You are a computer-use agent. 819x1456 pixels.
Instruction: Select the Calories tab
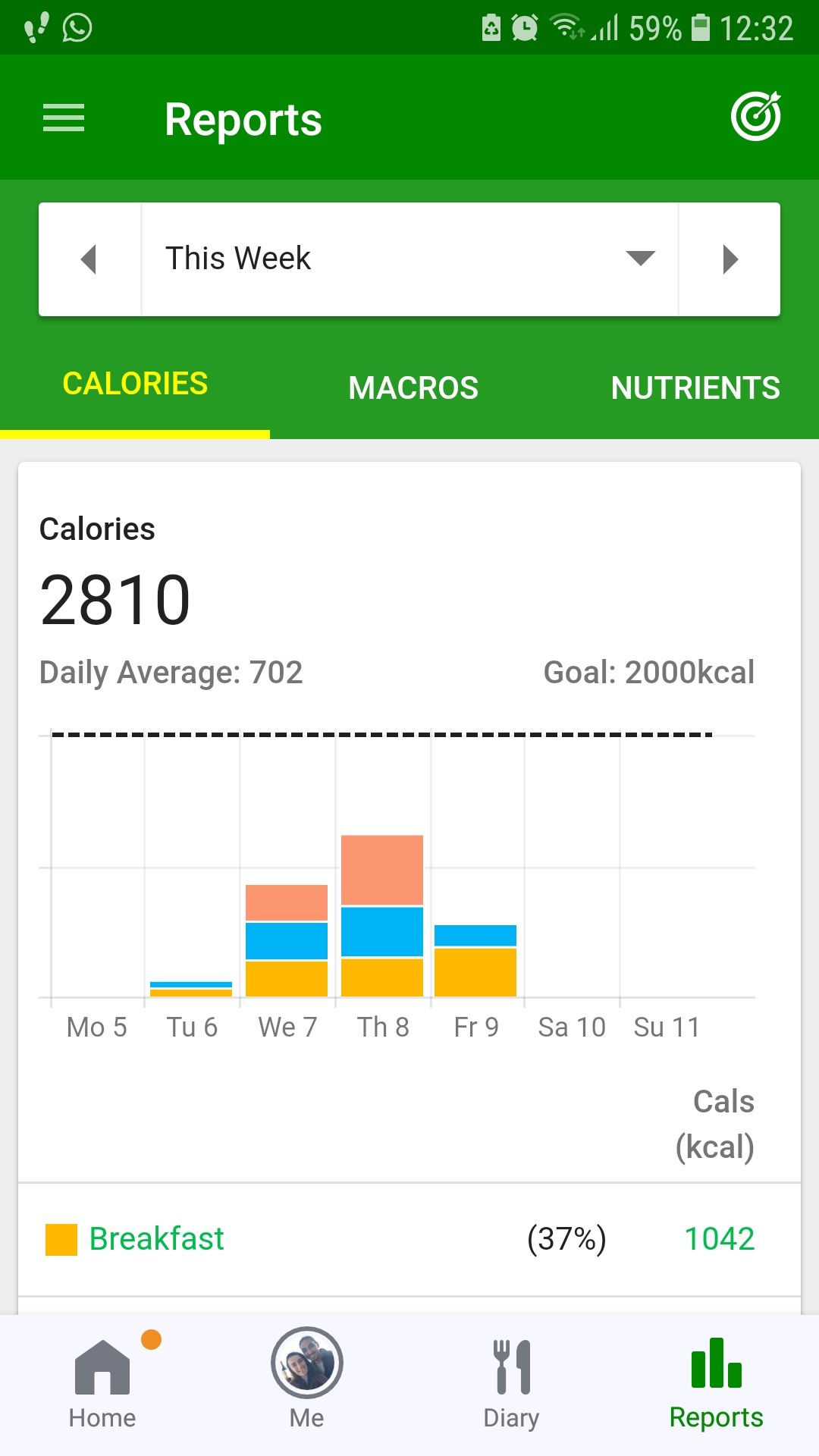(135, 384)
